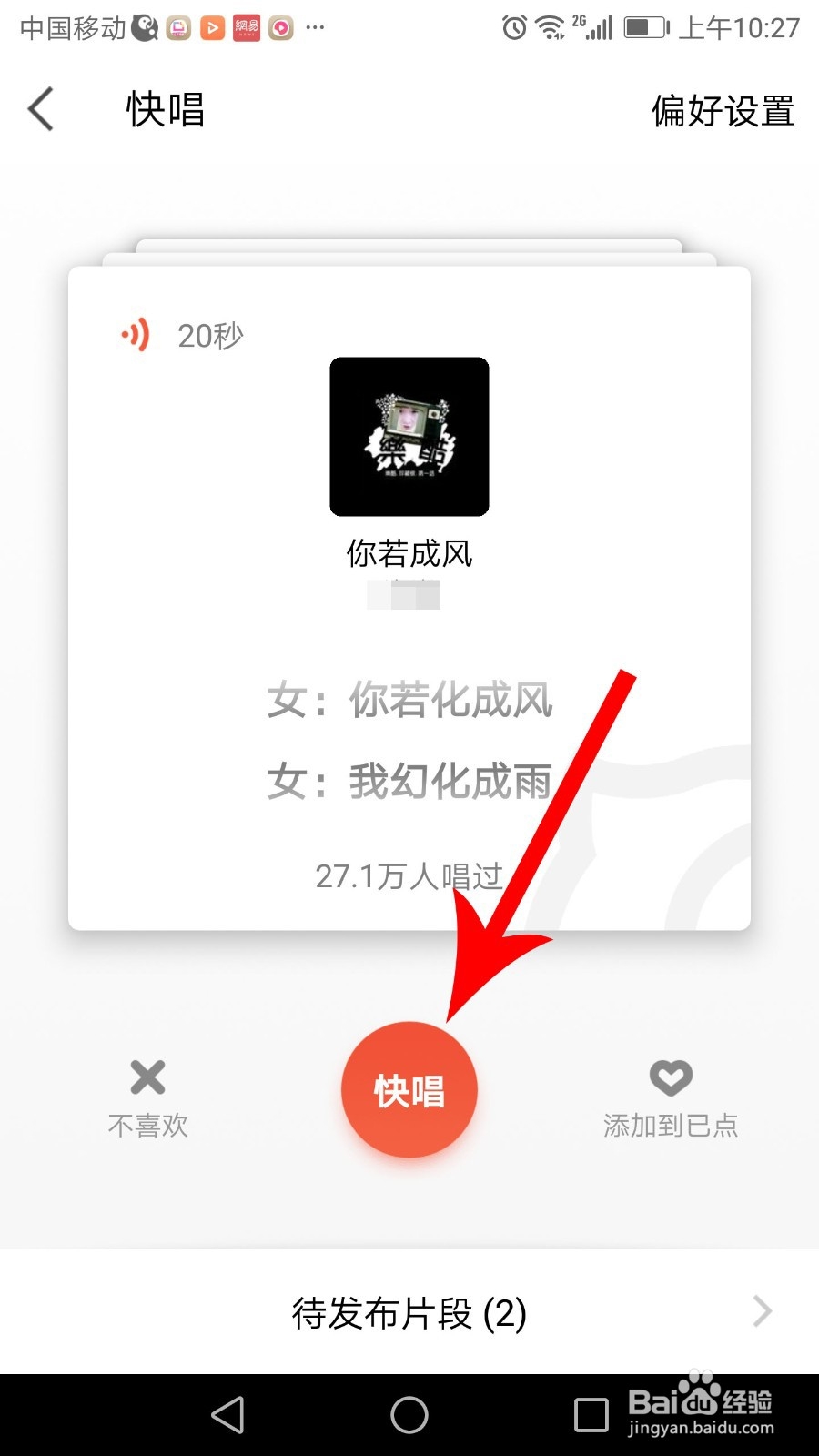Tap the WiFi icon in the status bar
This screenshot has height=1456, width=819.
point(551,30)
